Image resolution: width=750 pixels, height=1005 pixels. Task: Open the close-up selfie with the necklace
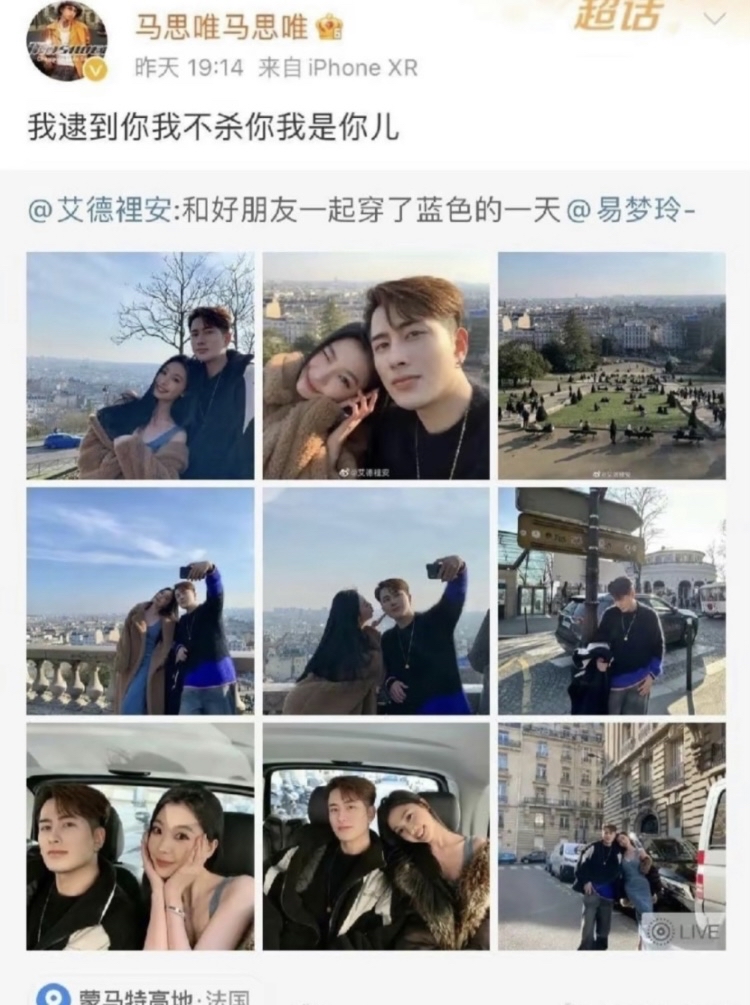point(376,365)
